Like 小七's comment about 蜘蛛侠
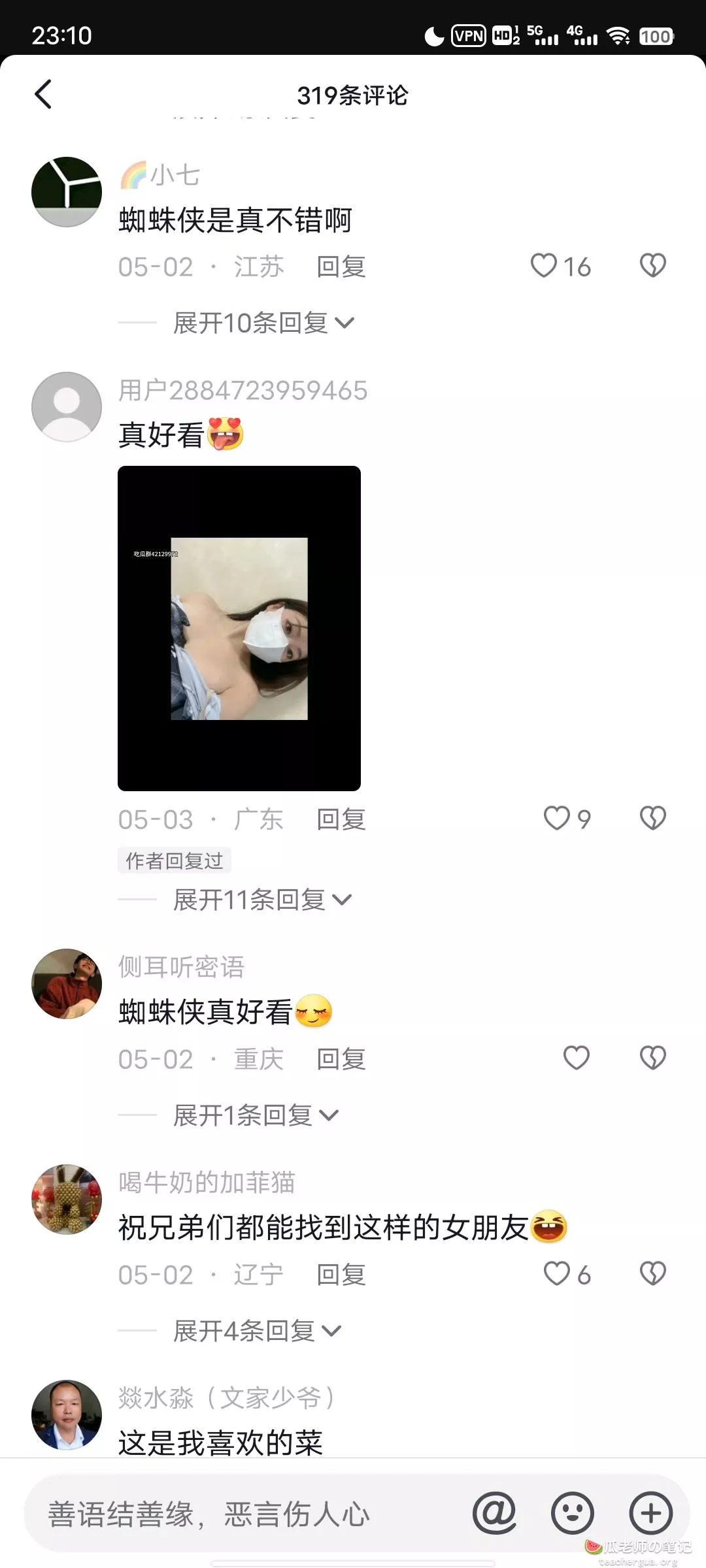Screen dimensions: 706x1568 [543, 266]
